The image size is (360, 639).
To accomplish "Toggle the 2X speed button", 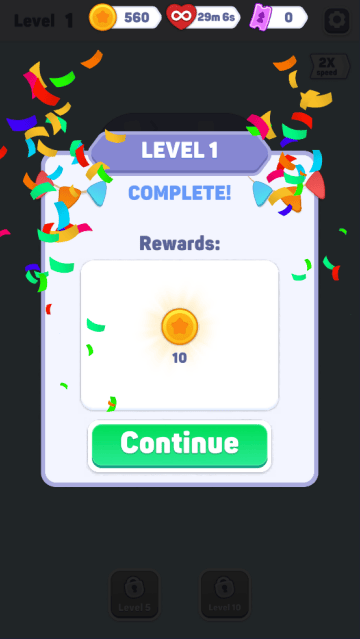I will tap(329, 66).
